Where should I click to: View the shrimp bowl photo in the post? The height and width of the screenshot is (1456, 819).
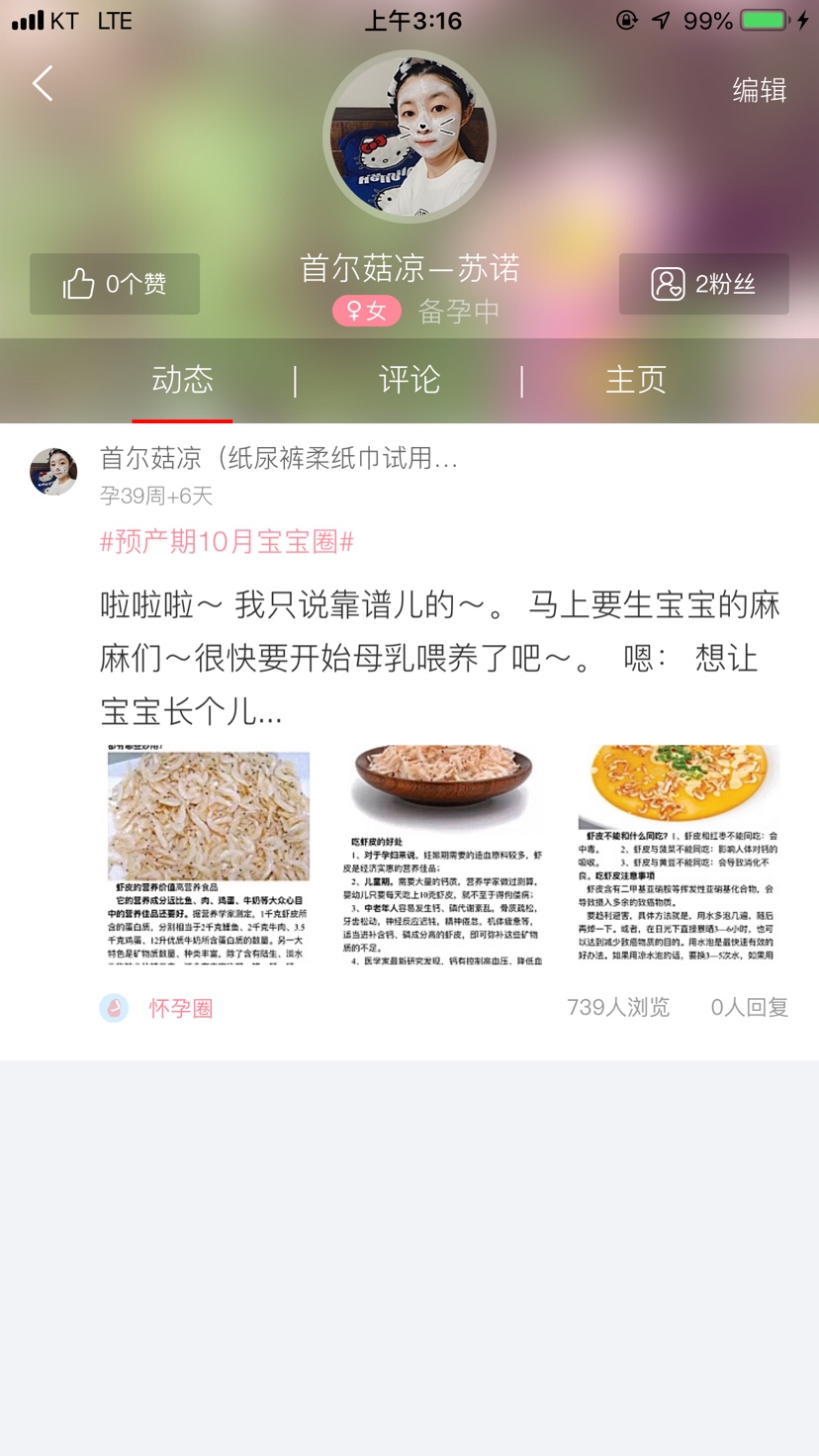click(442, 854)
